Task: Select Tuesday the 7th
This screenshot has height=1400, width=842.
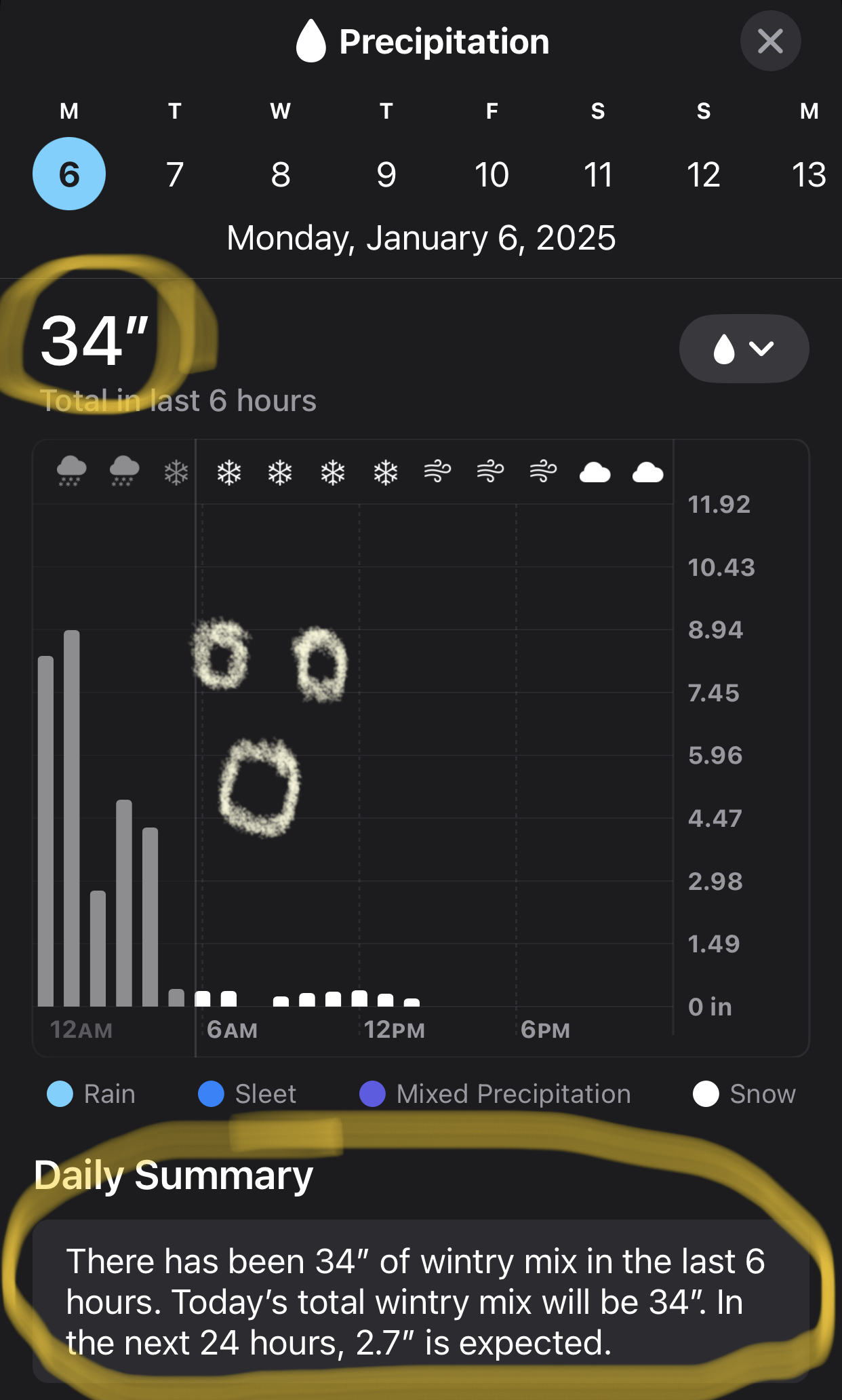Action: [x=175, y=174]
